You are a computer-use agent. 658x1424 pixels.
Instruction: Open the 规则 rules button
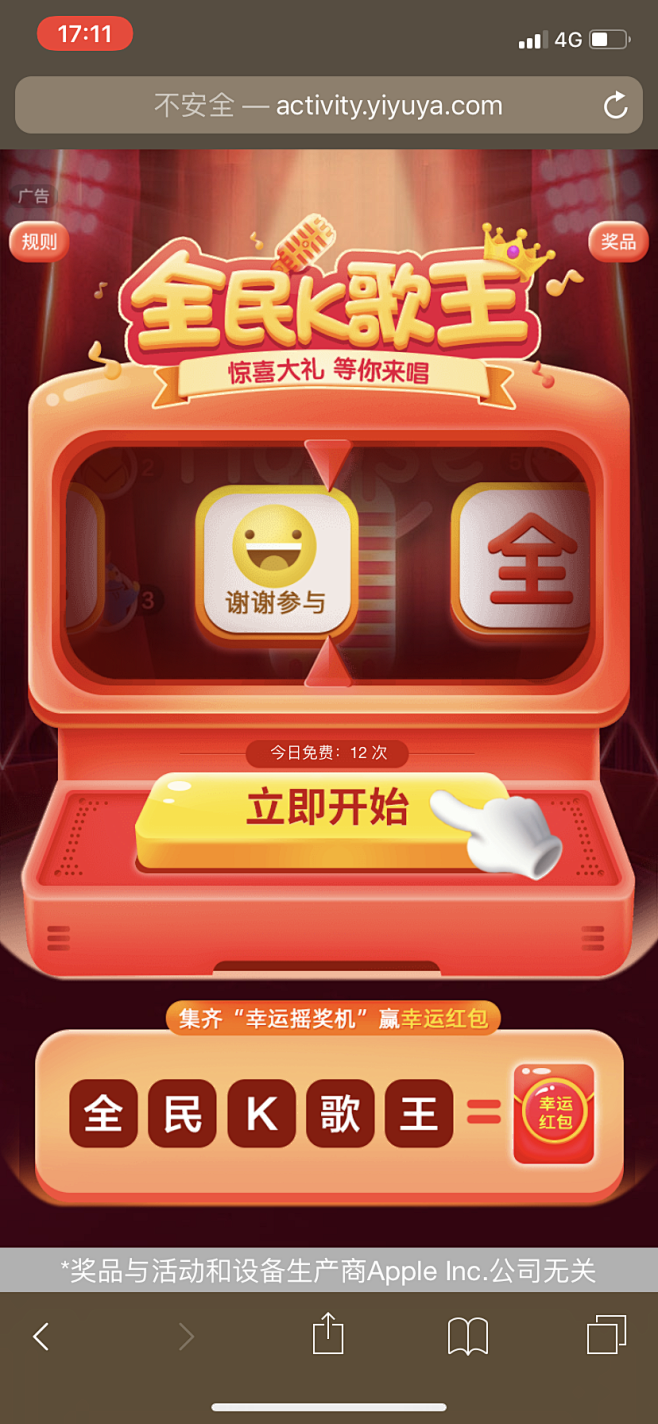click(40, 241)
